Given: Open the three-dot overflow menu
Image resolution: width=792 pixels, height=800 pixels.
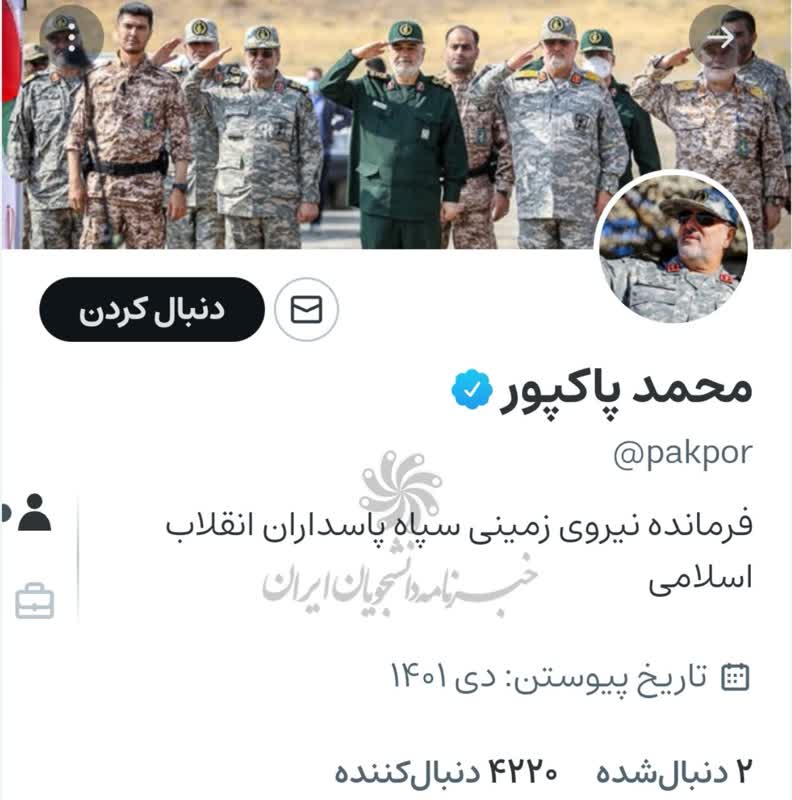Looking at the screenshot, I should [71, 37].
